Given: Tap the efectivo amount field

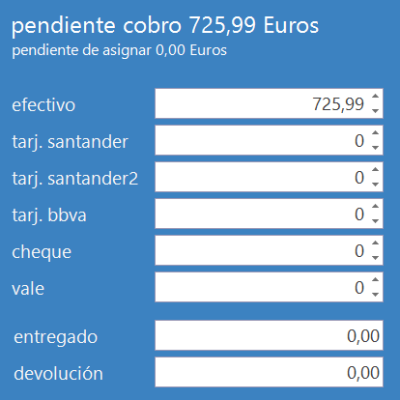Looking at the screenshot, I should (269, 103).
